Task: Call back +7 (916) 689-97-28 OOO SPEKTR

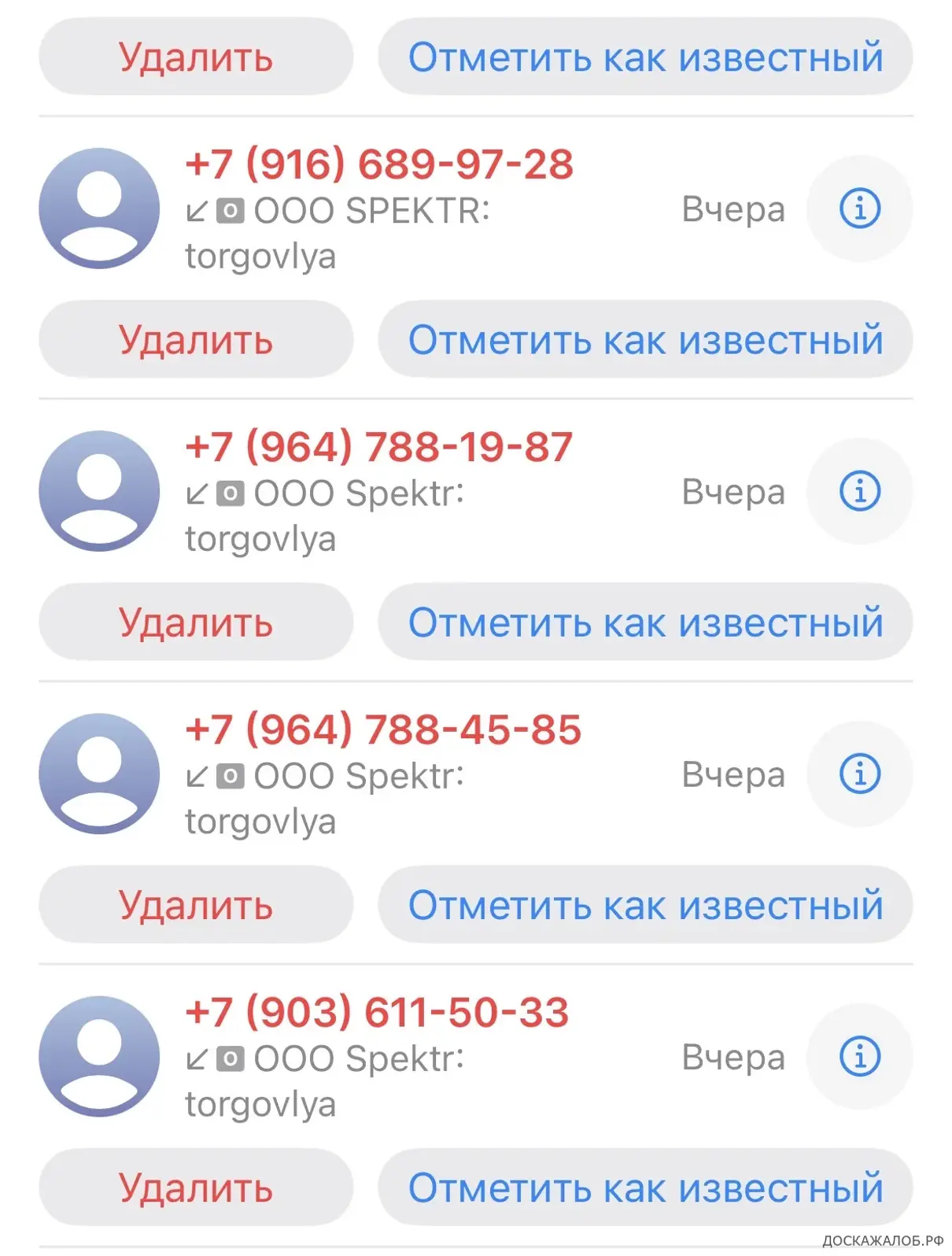Action: point(379,165)
